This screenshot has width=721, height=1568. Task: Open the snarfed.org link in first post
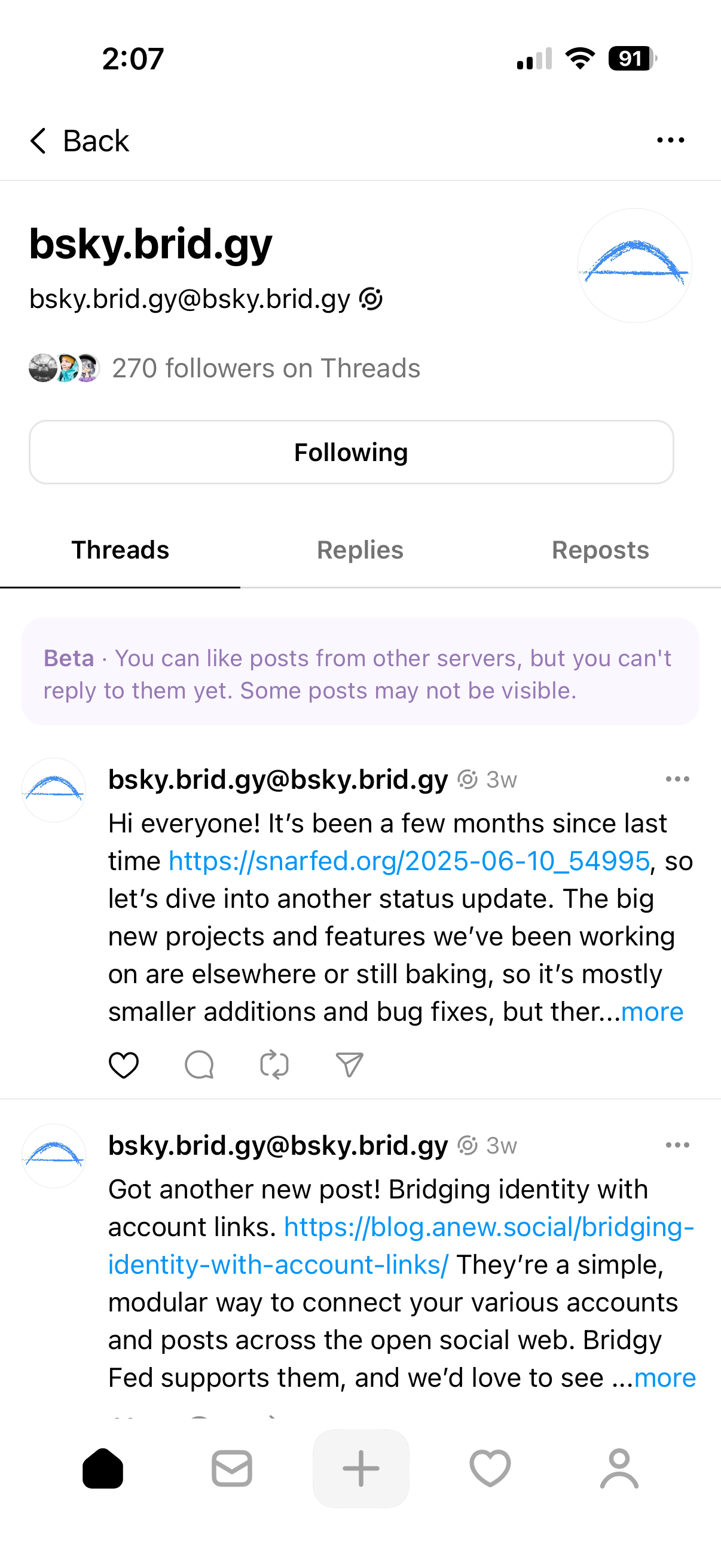click(x=409, y=861)
